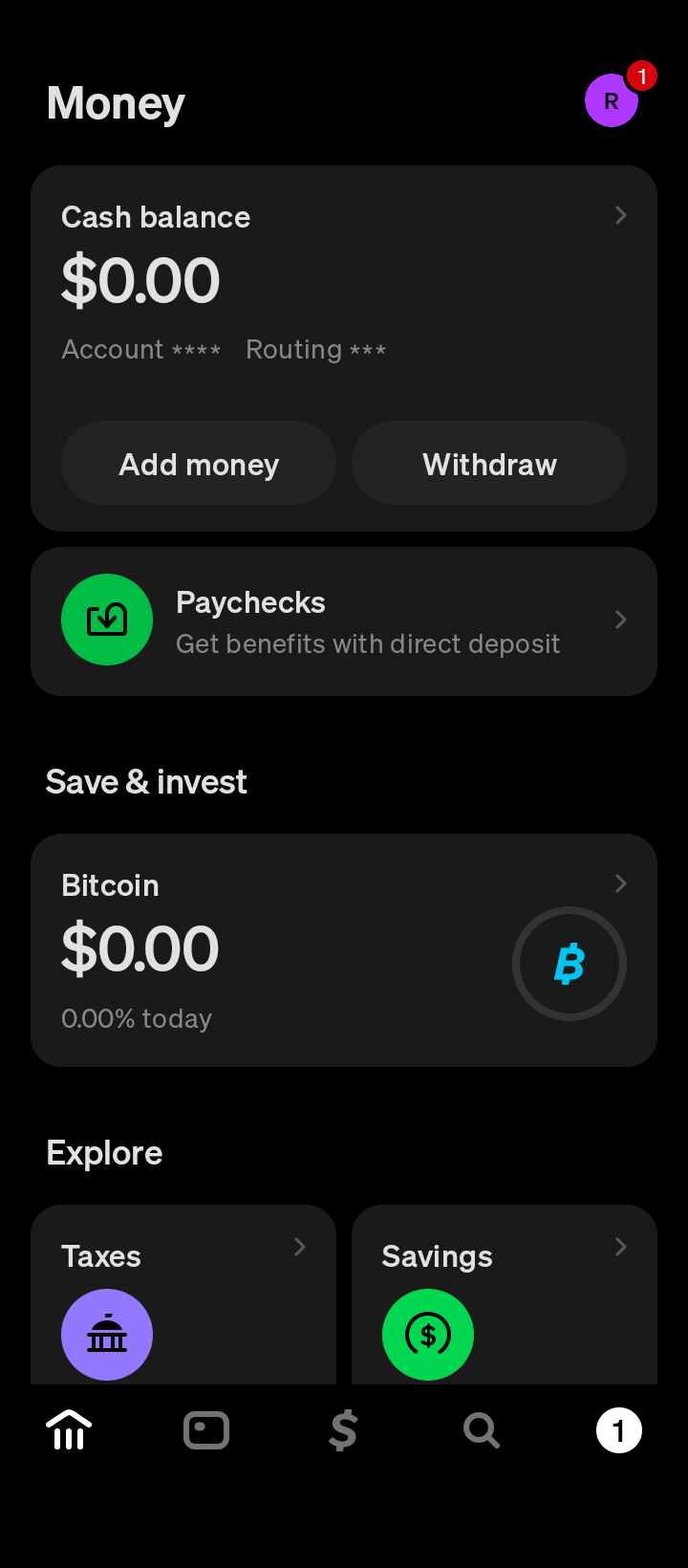Switch to the Search tab
The image size is (688, 1568).
point(482,1430)
